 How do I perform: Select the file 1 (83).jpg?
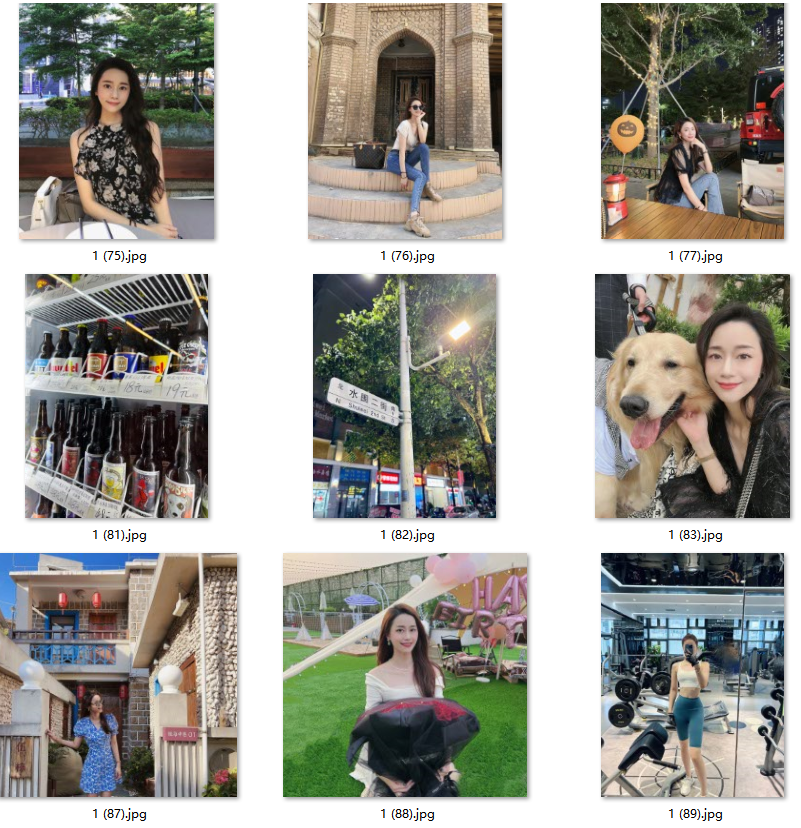pyautogui.click(x=692, y=396)
